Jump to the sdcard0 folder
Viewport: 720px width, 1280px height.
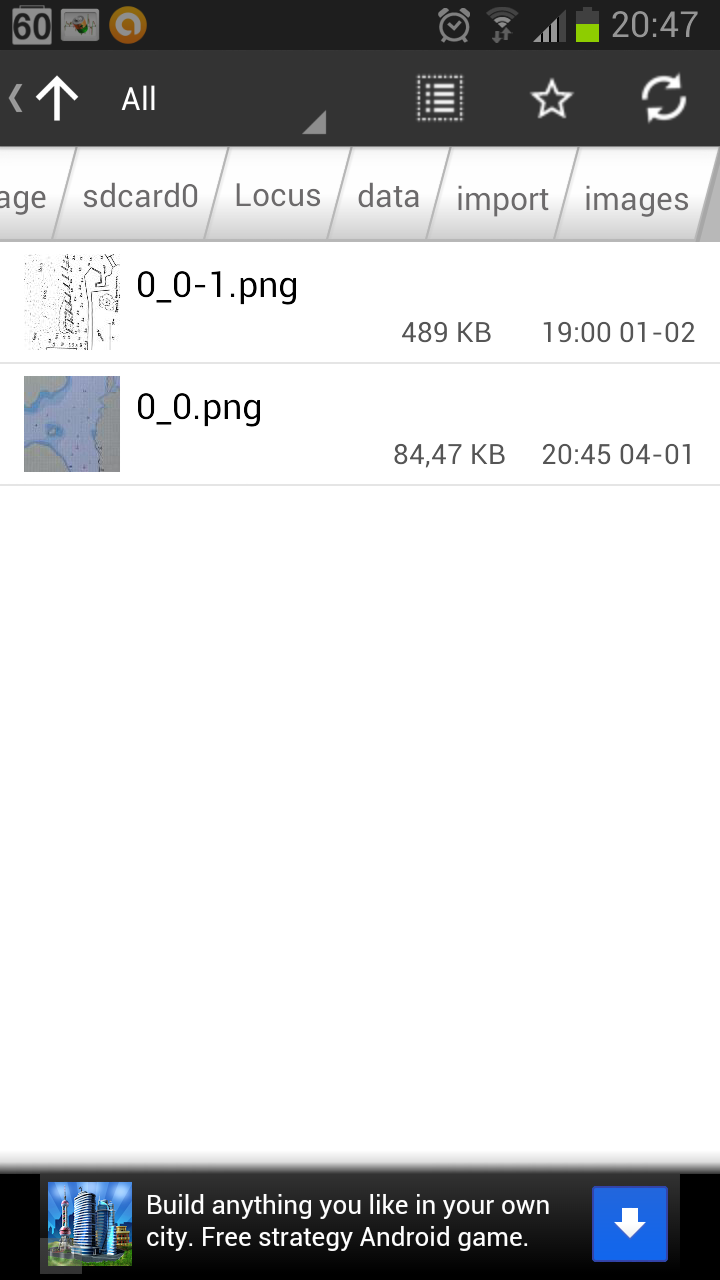point(140,196)
